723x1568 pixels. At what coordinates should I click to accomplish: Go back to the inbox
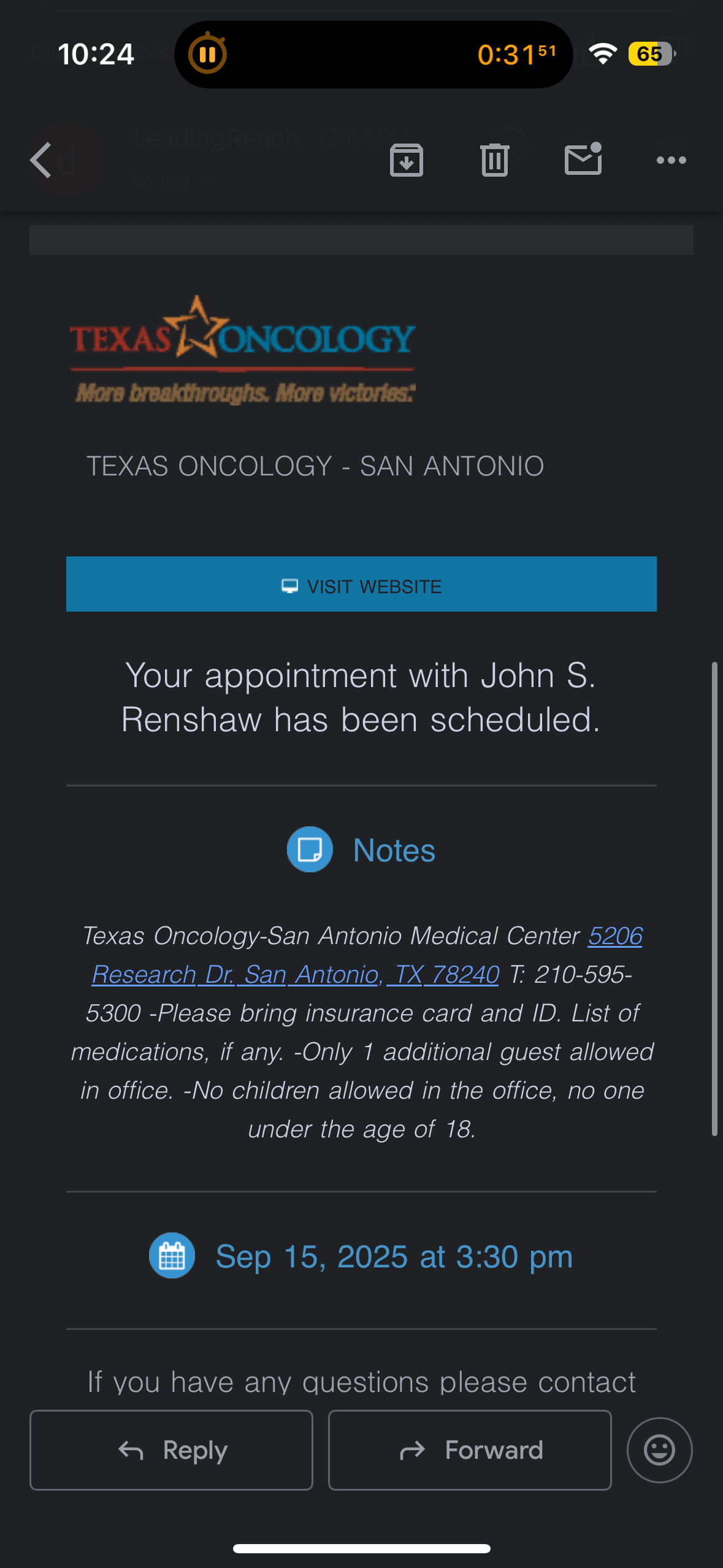[41, 161]
